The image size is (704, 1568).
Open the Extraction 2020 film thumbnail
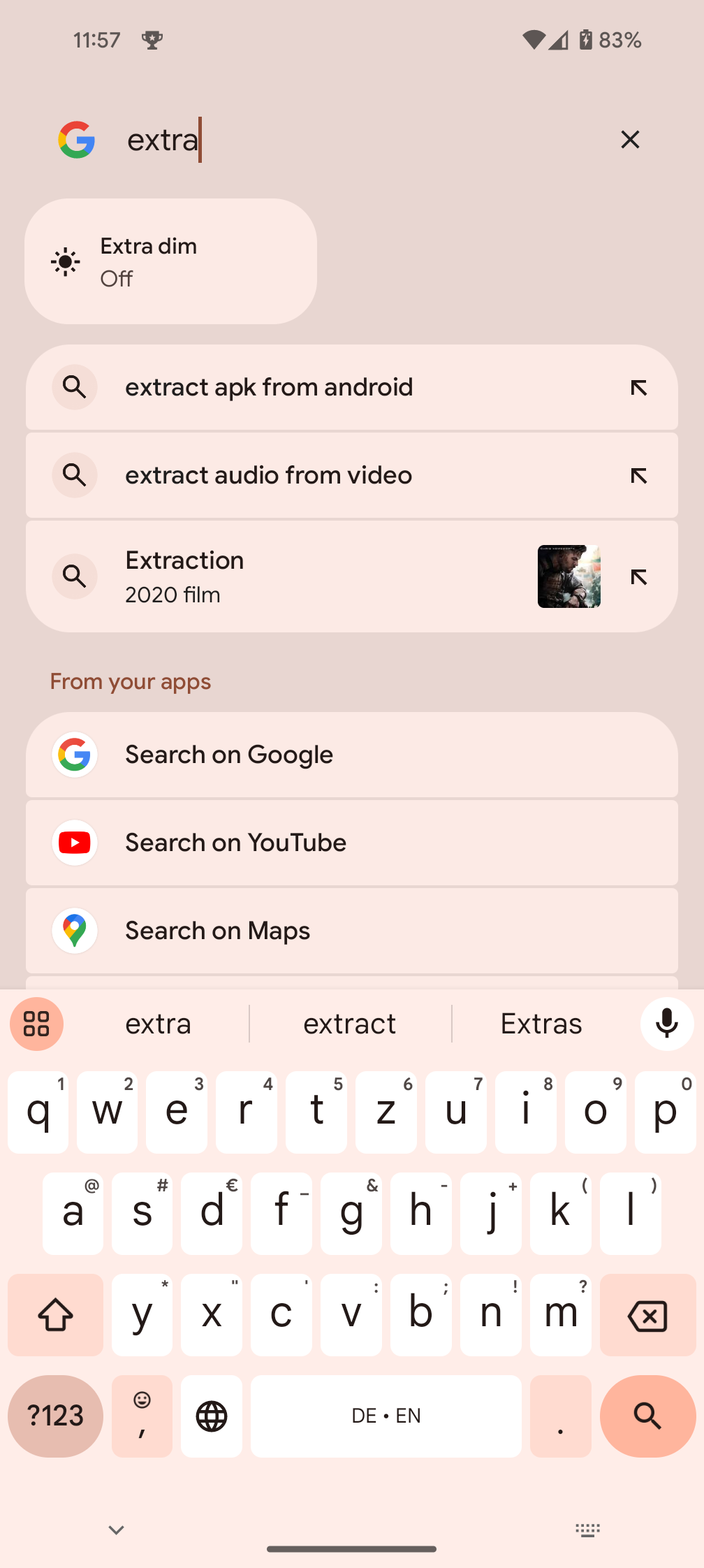(569, 576)
